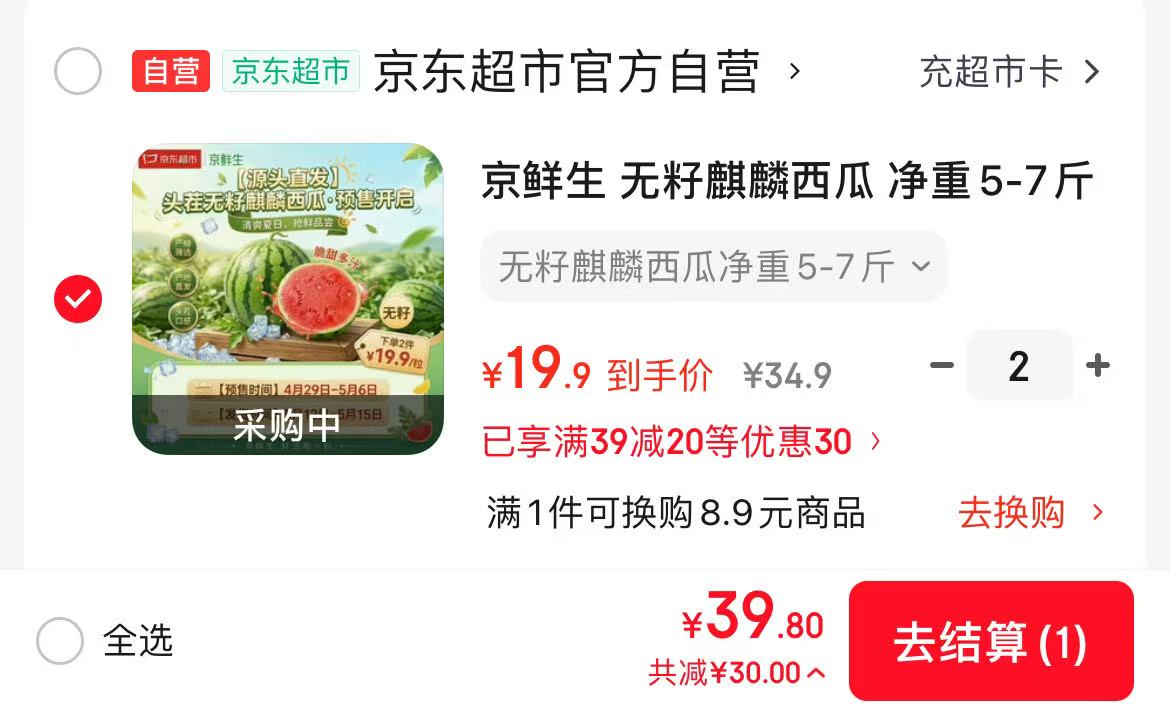This screenshot has width=1170, height=710.
Task: View 已享满39减20等优惠30 discount details
Action: point(682,441)
